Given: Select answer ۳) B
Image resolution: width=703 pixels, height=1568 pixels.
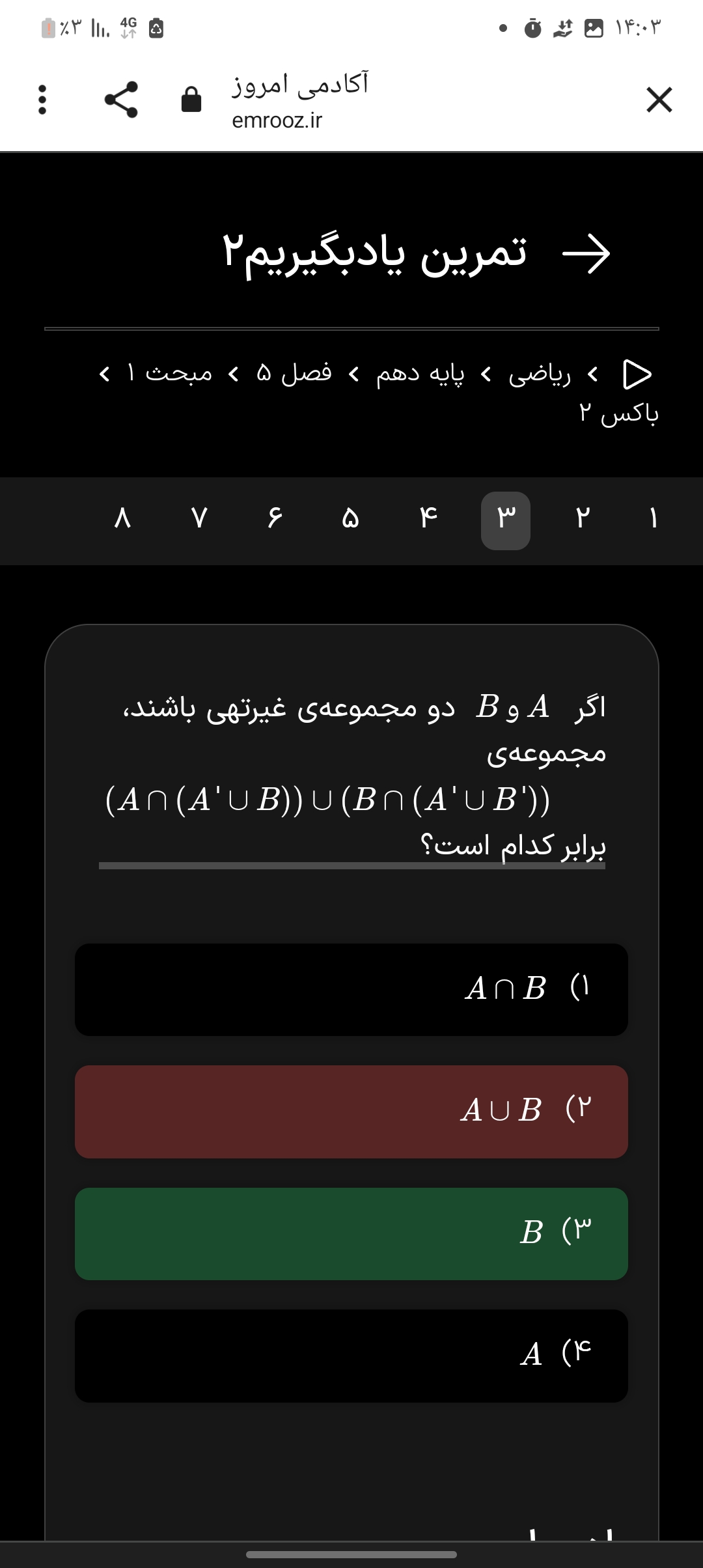Looking at the screenshot, I should tap(351, 1233).
